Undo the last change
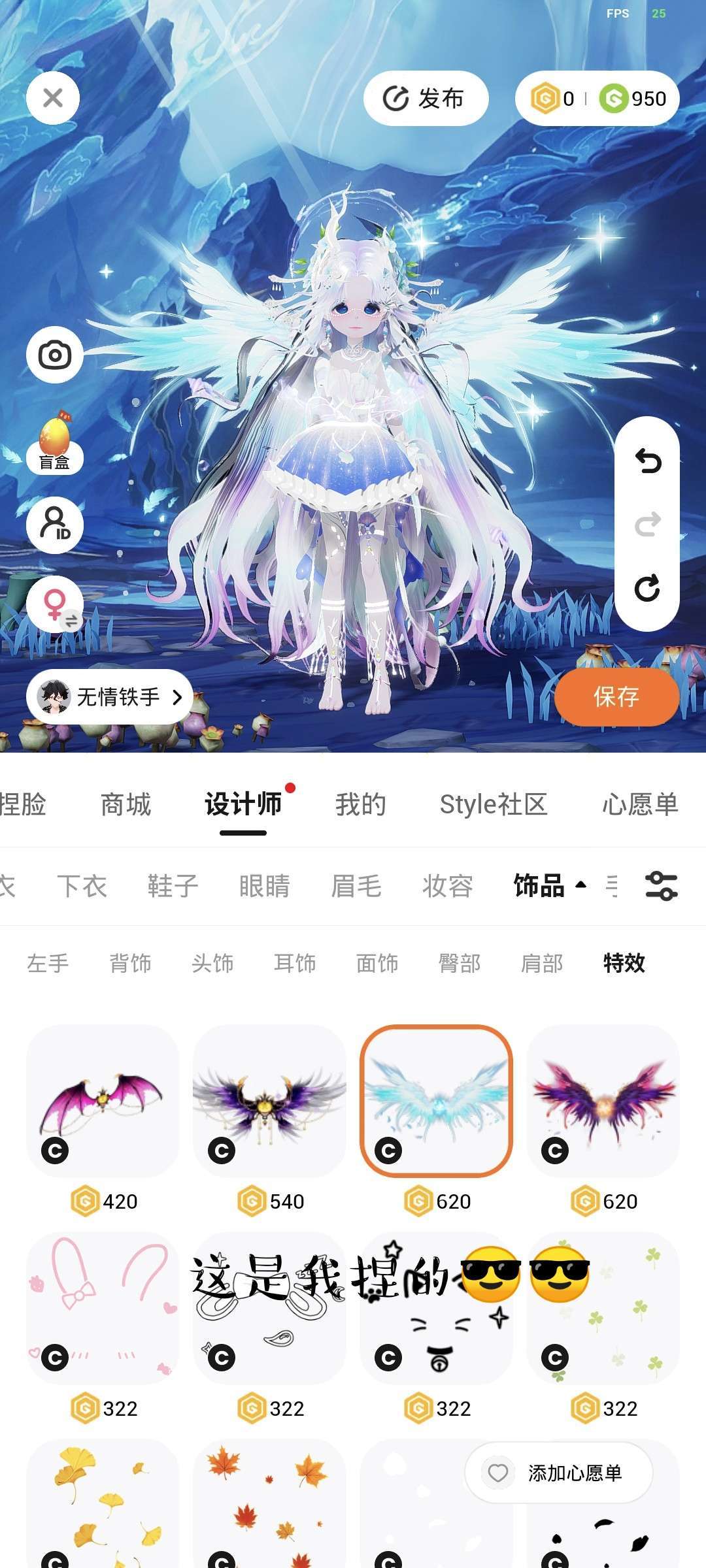The width and height of the screenshot is (706, 1568). (x=647, y=461)
